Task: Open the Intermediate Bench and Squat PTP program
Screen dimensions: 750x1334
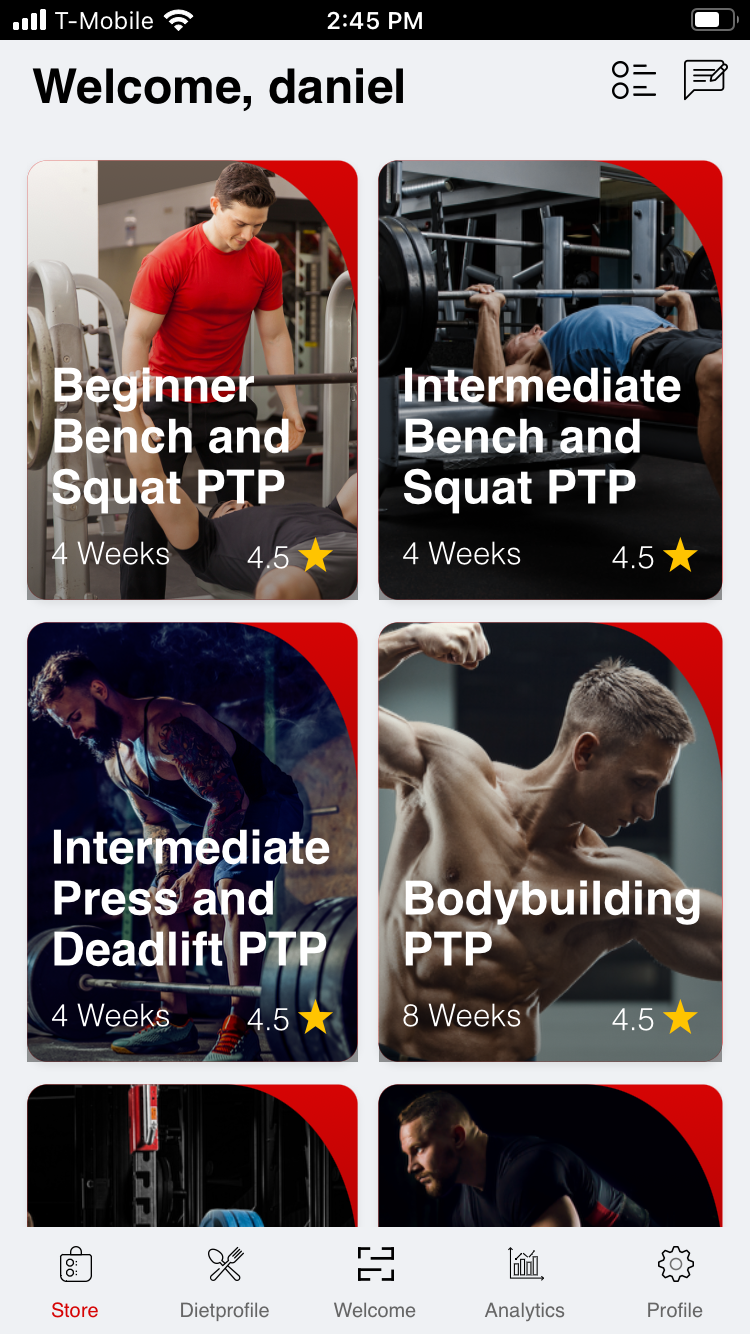Action: click(550, 380)
